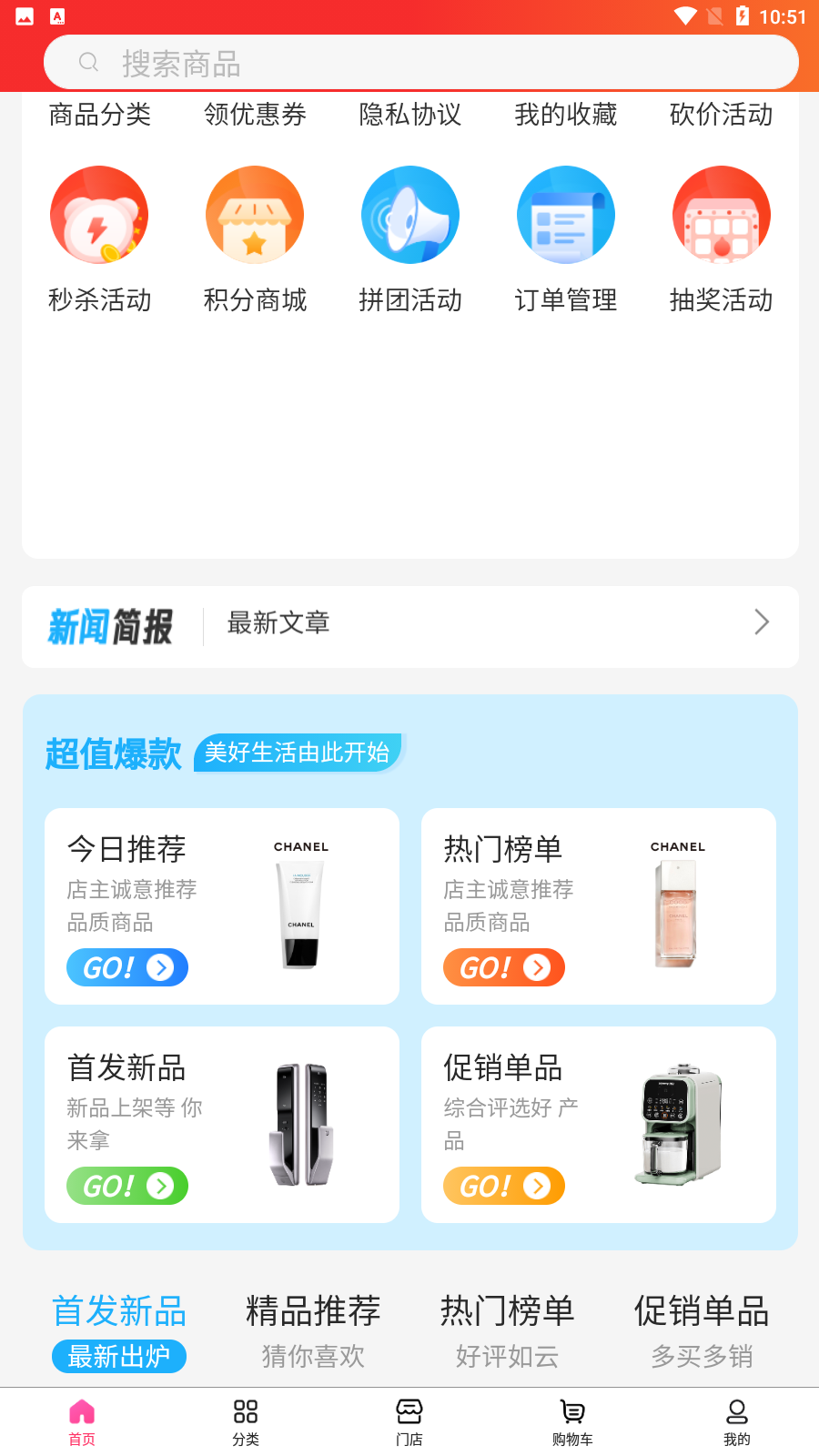819x1456 pixels.
Task: Open the 分类 category grid icon
Action: coord(244,1412)
